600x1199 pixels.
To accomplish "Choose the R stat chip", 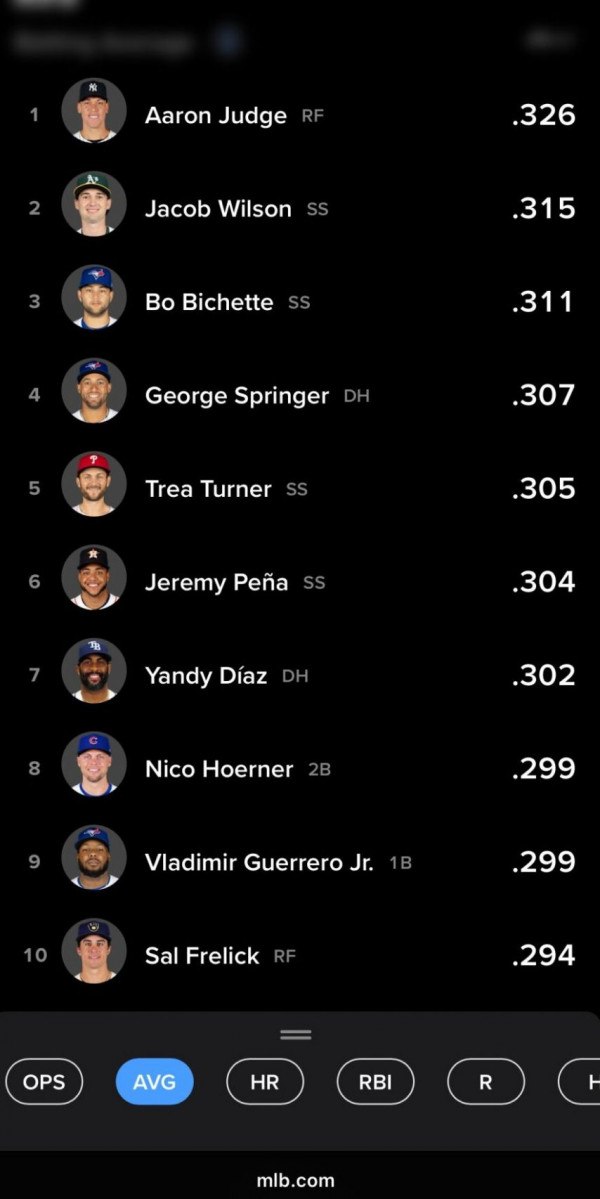I will point(485,1081).
